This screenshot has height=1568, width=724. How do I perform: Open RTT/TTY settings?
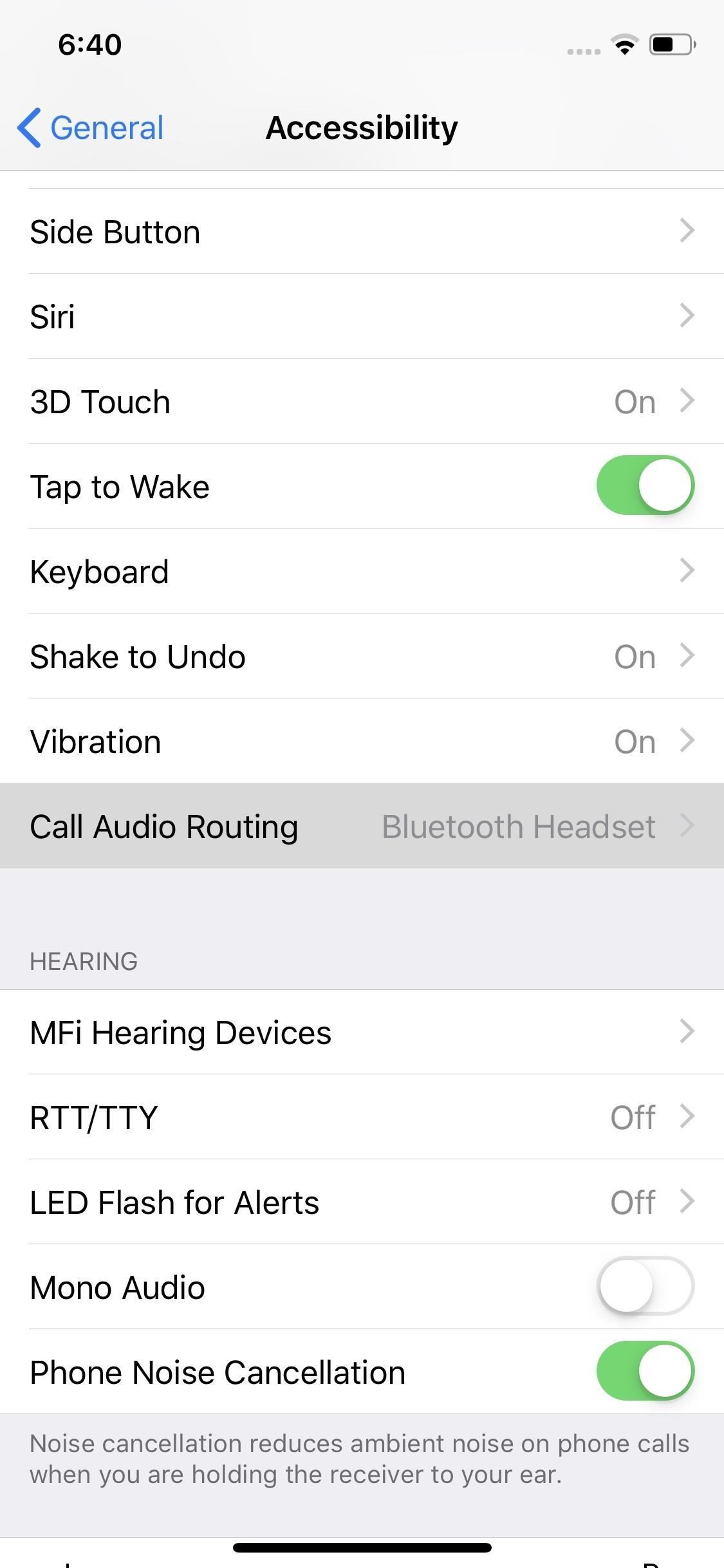[362, 1117]
